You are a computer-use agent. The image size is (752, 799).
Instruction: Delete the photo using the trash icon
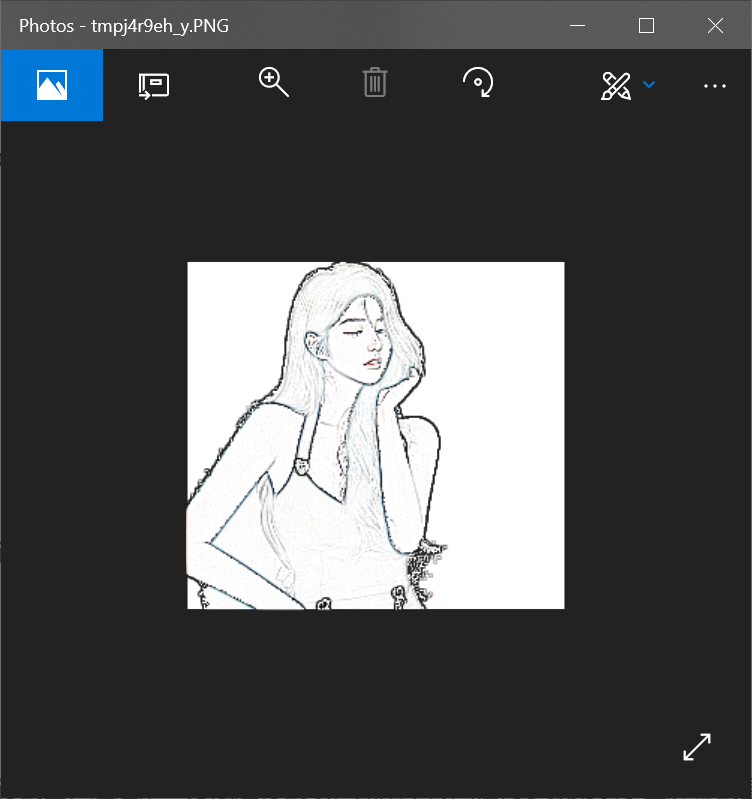coord(374,85)
